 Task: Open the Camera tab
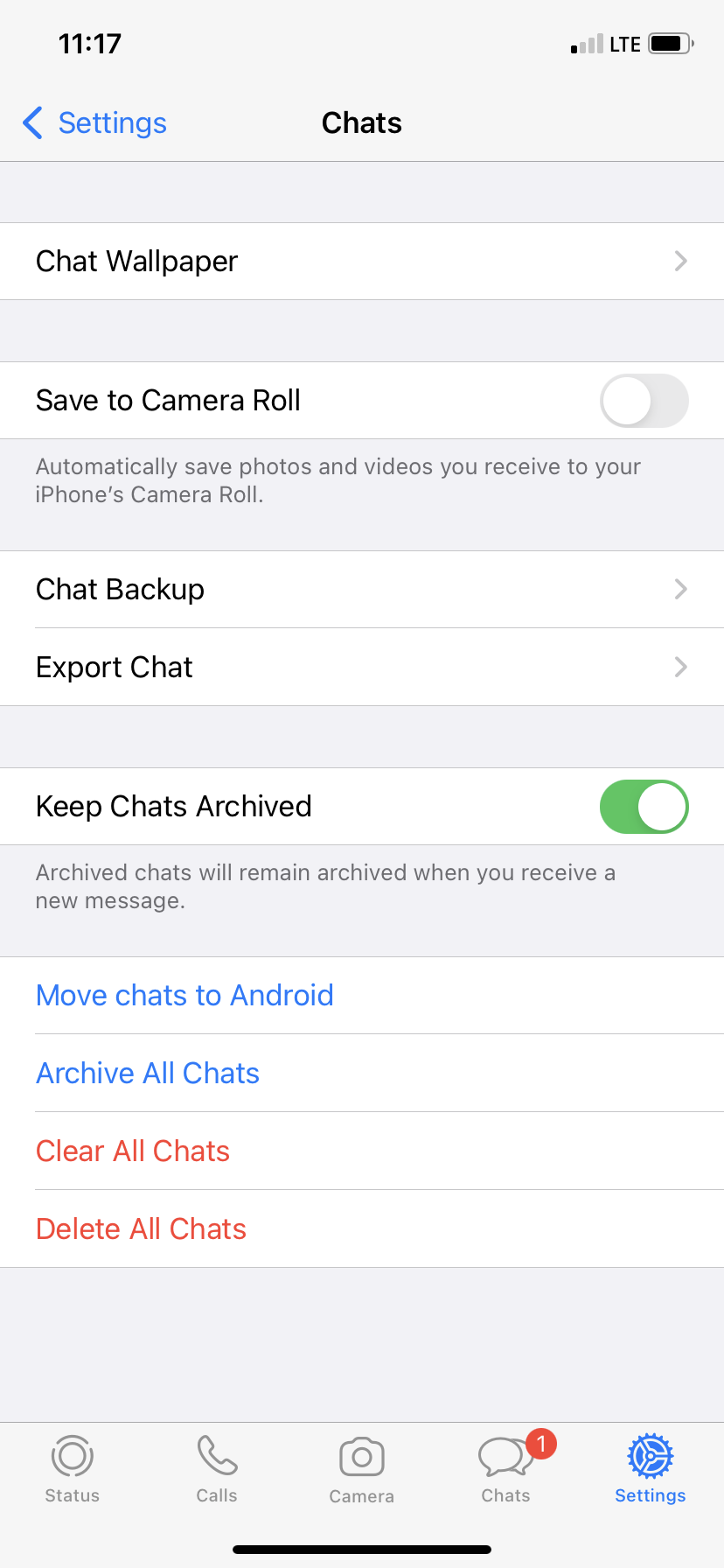coord(362,1470)
